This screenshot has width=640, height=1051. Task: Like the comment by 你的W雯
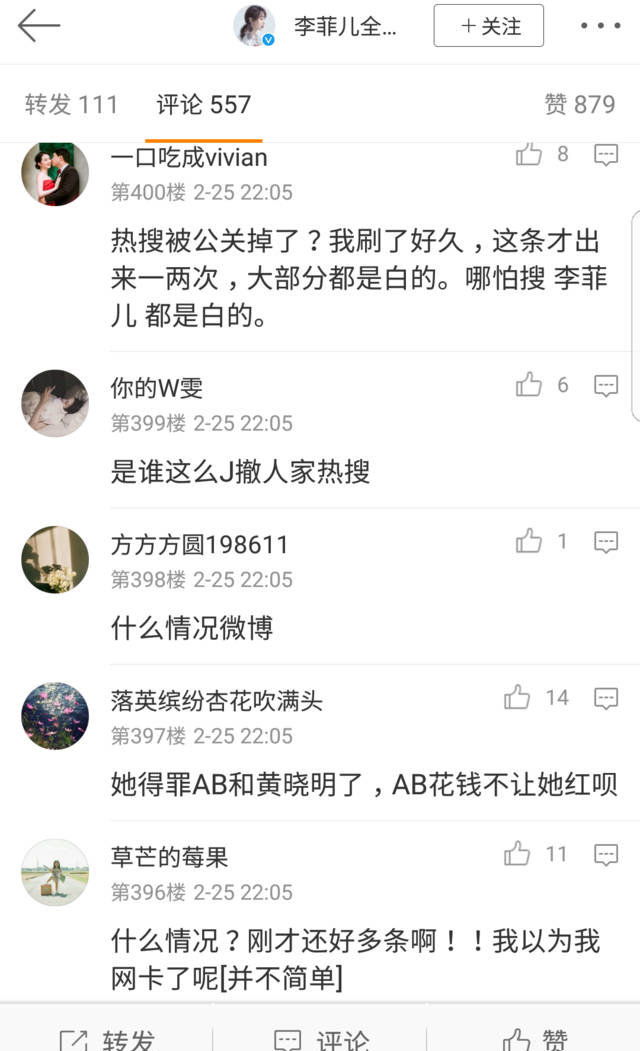[529, 385]
